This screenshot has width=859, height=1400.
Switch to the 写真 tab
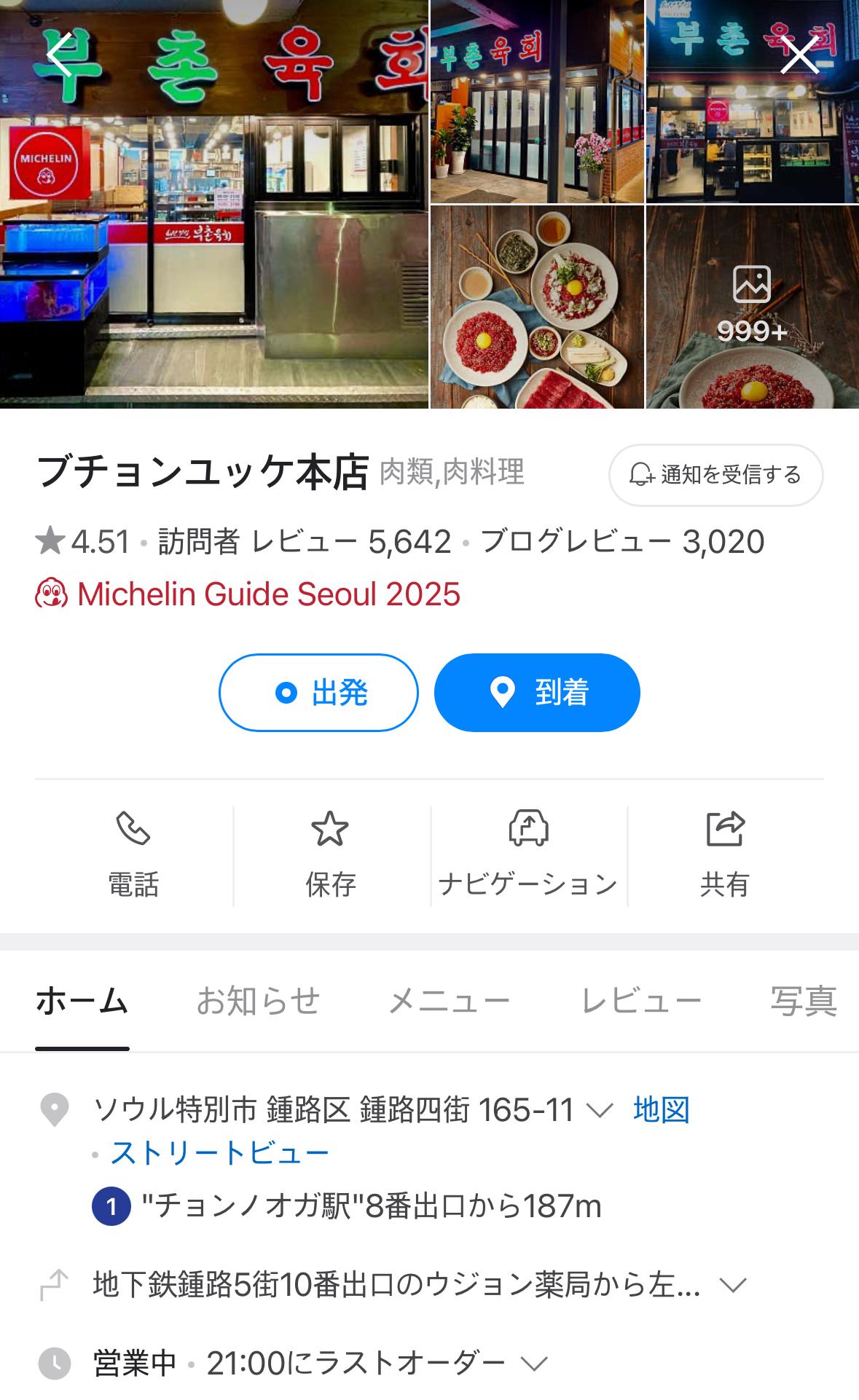[x=803, y=1001]
